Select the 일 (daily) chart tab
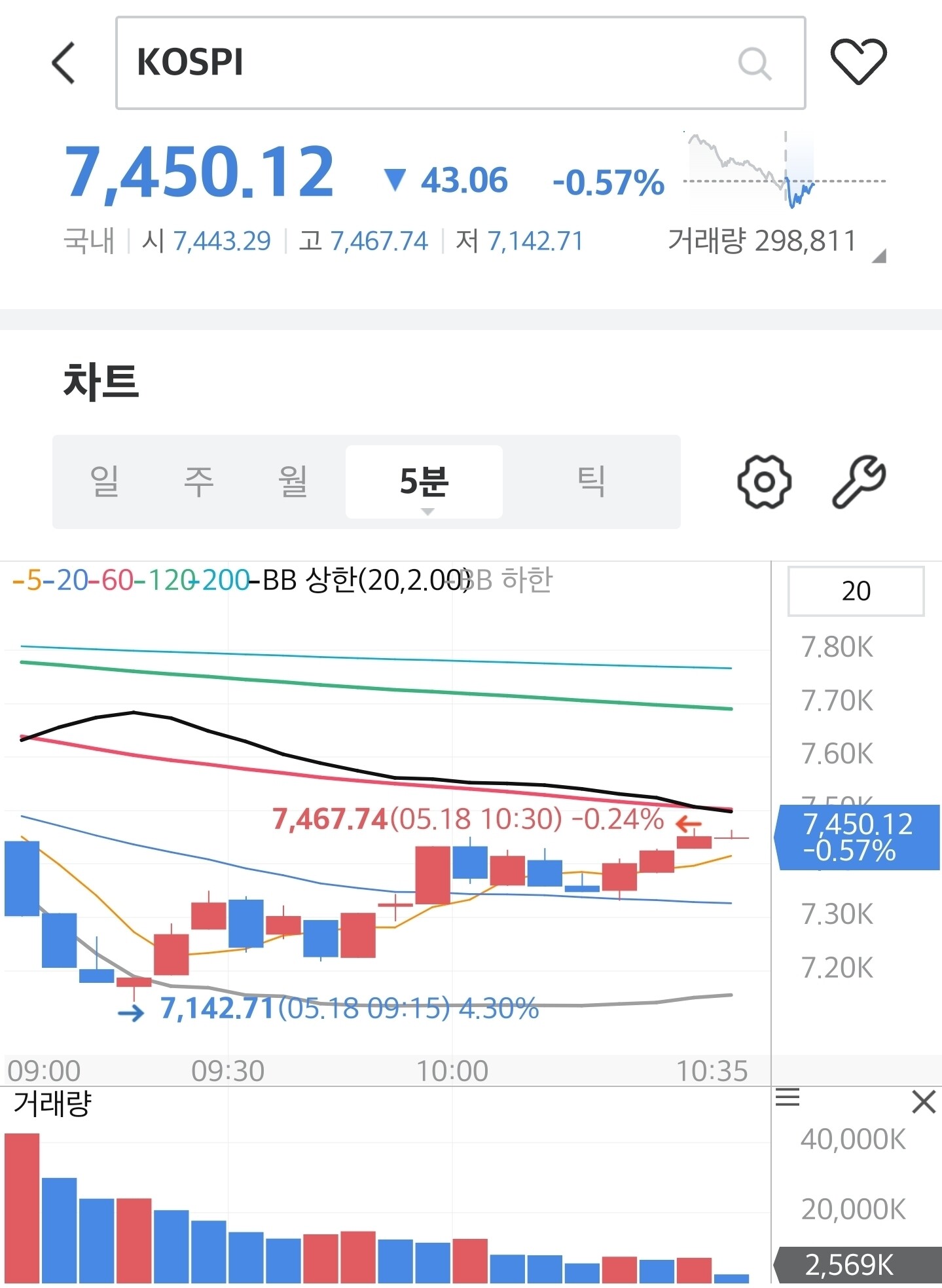This screenshot has width=942, height=1288. tap(105, 481)
